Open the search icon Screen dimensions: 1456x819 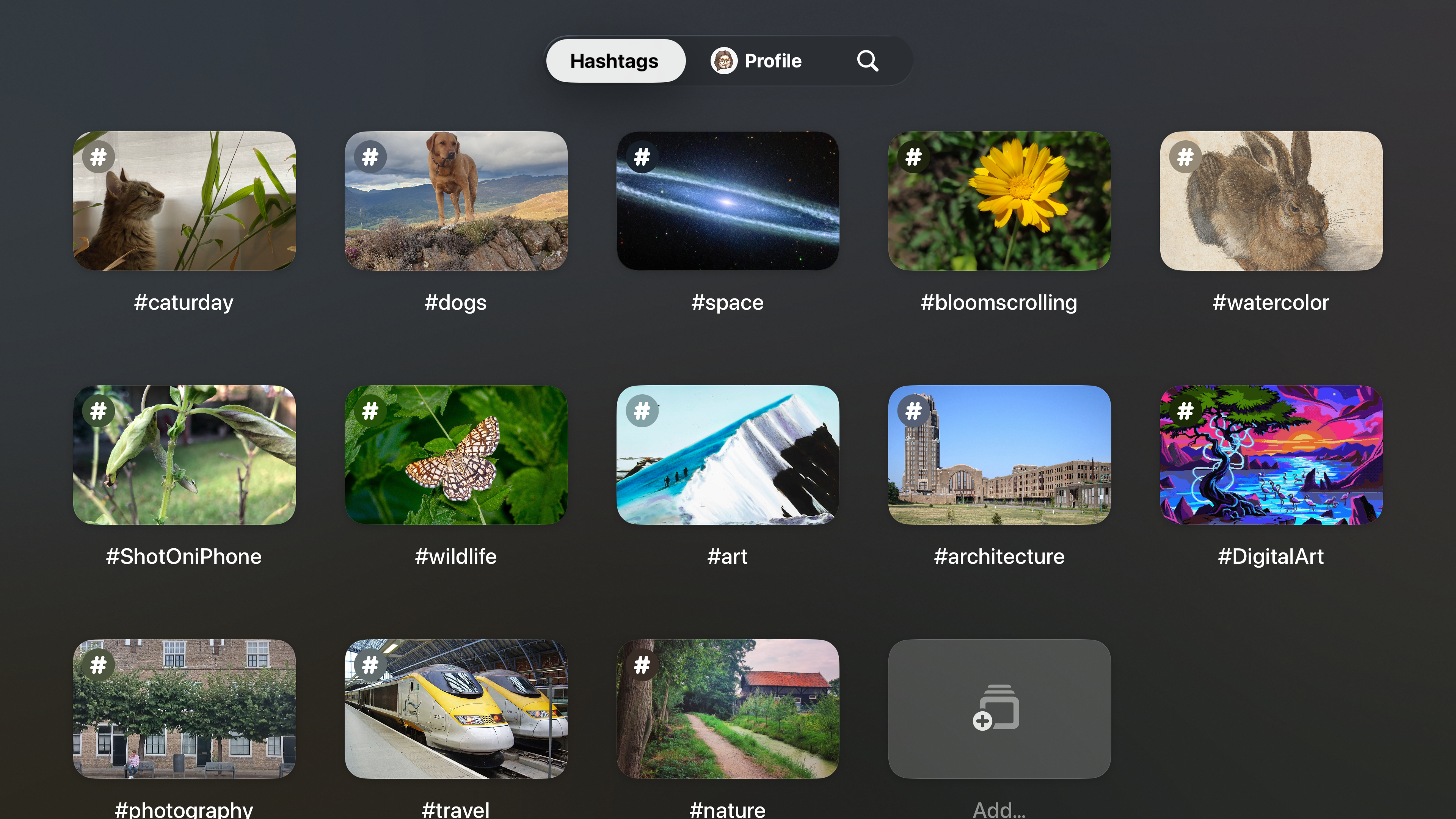pos(867,61)
